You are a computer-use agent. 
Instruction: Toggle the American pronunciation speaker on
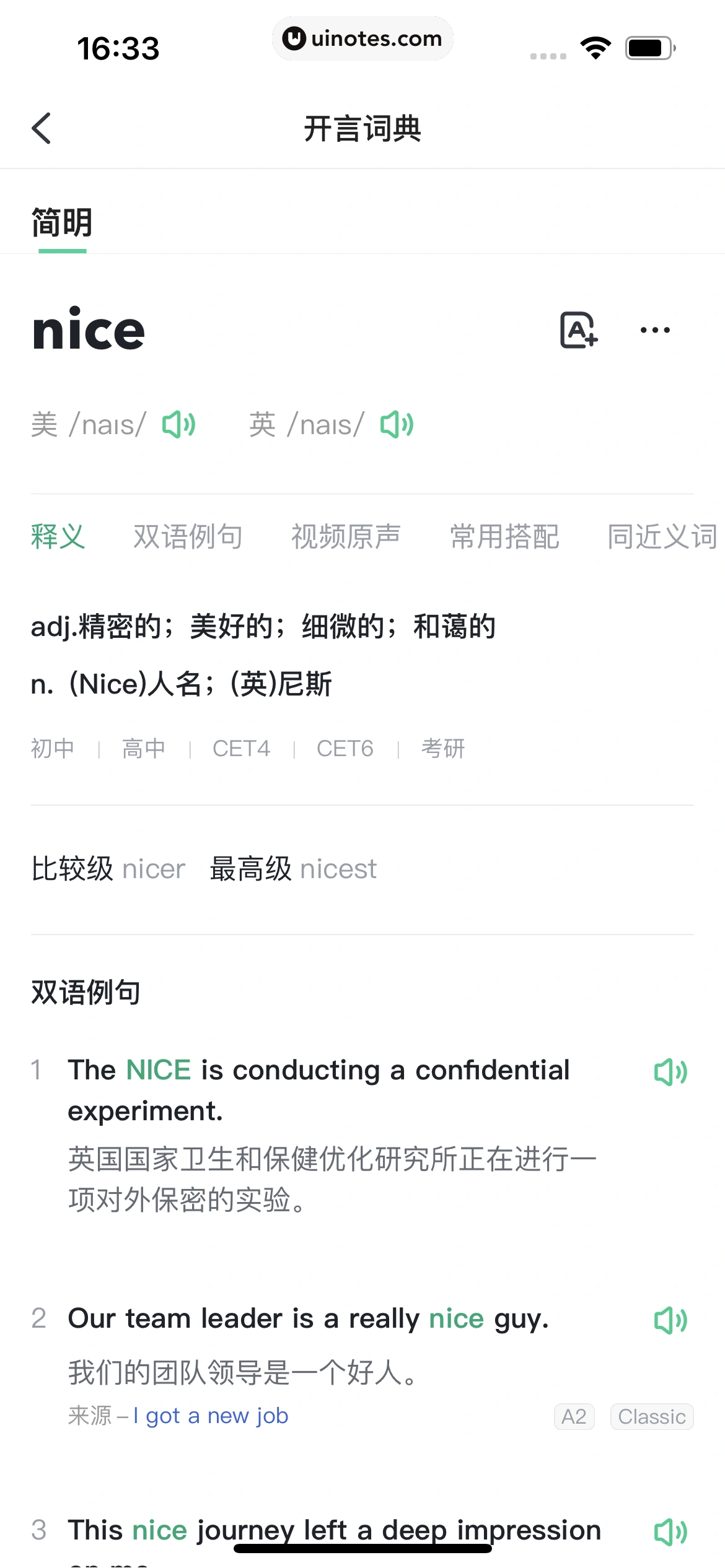[178, 425]
